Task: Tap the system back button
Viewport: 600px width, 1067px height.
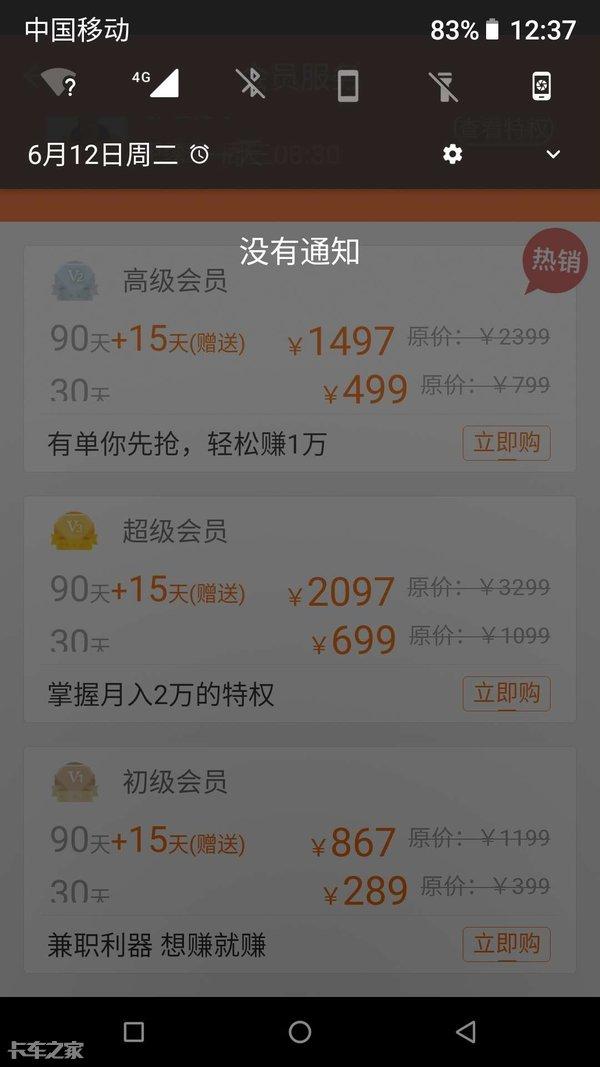Action: tap(465, 1032)
